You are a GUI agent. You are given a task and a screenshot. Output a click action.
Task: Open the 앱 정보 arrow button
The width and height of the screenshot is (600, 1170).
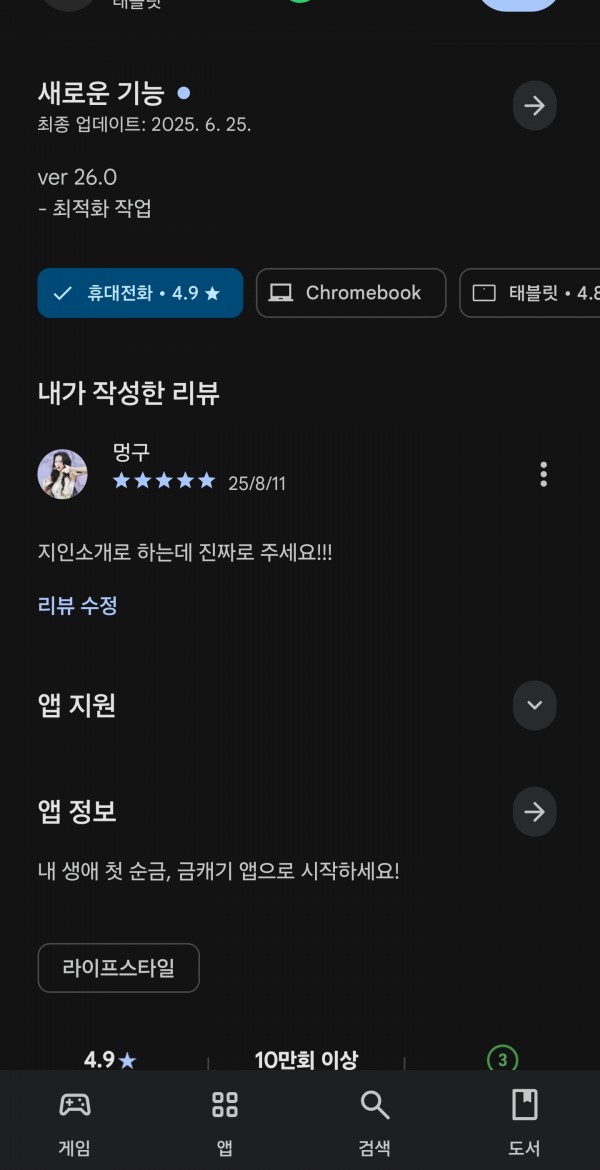(534, 811)
